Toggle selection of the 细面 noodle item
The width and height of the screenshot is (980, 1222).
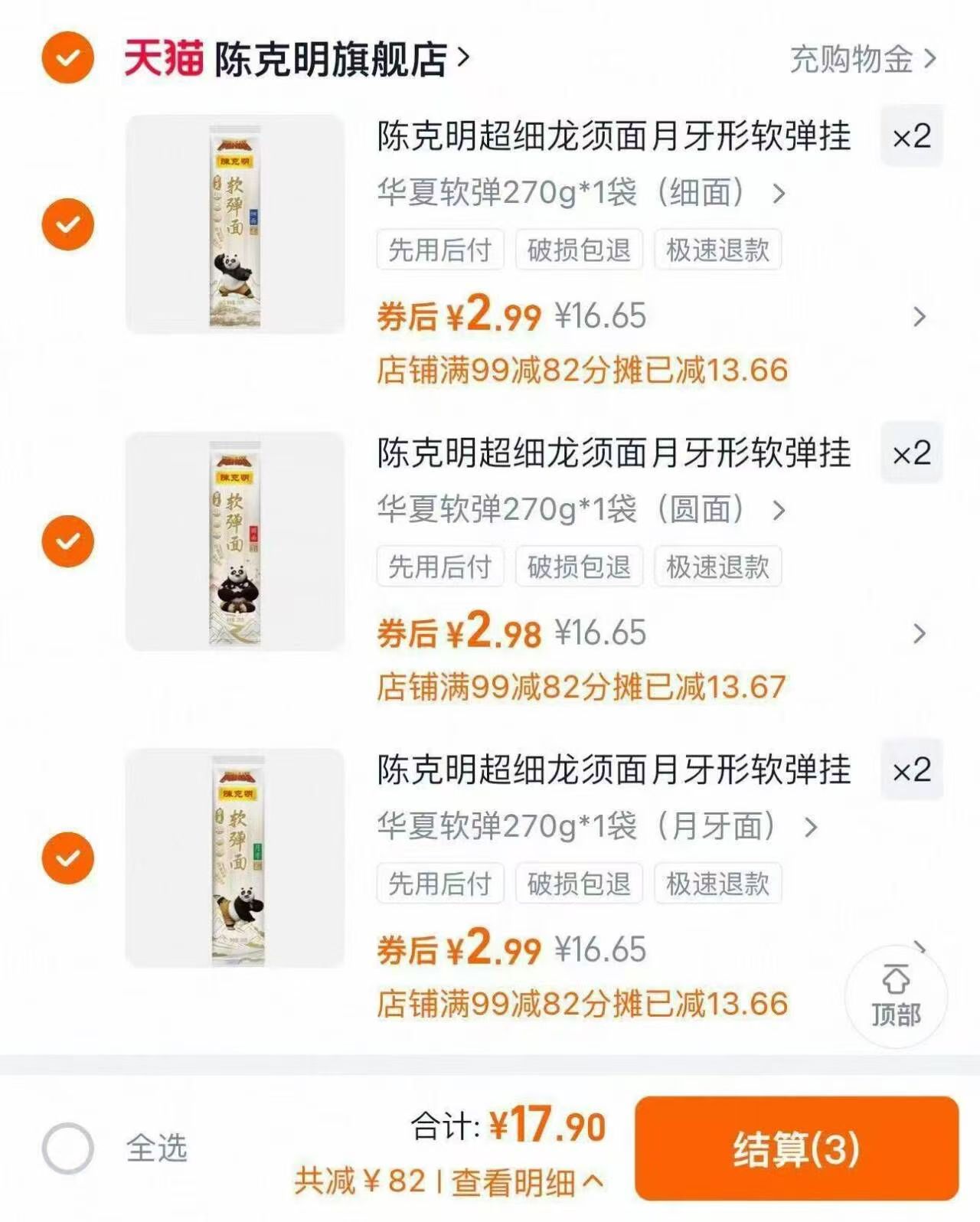click(x=67, y=223)
